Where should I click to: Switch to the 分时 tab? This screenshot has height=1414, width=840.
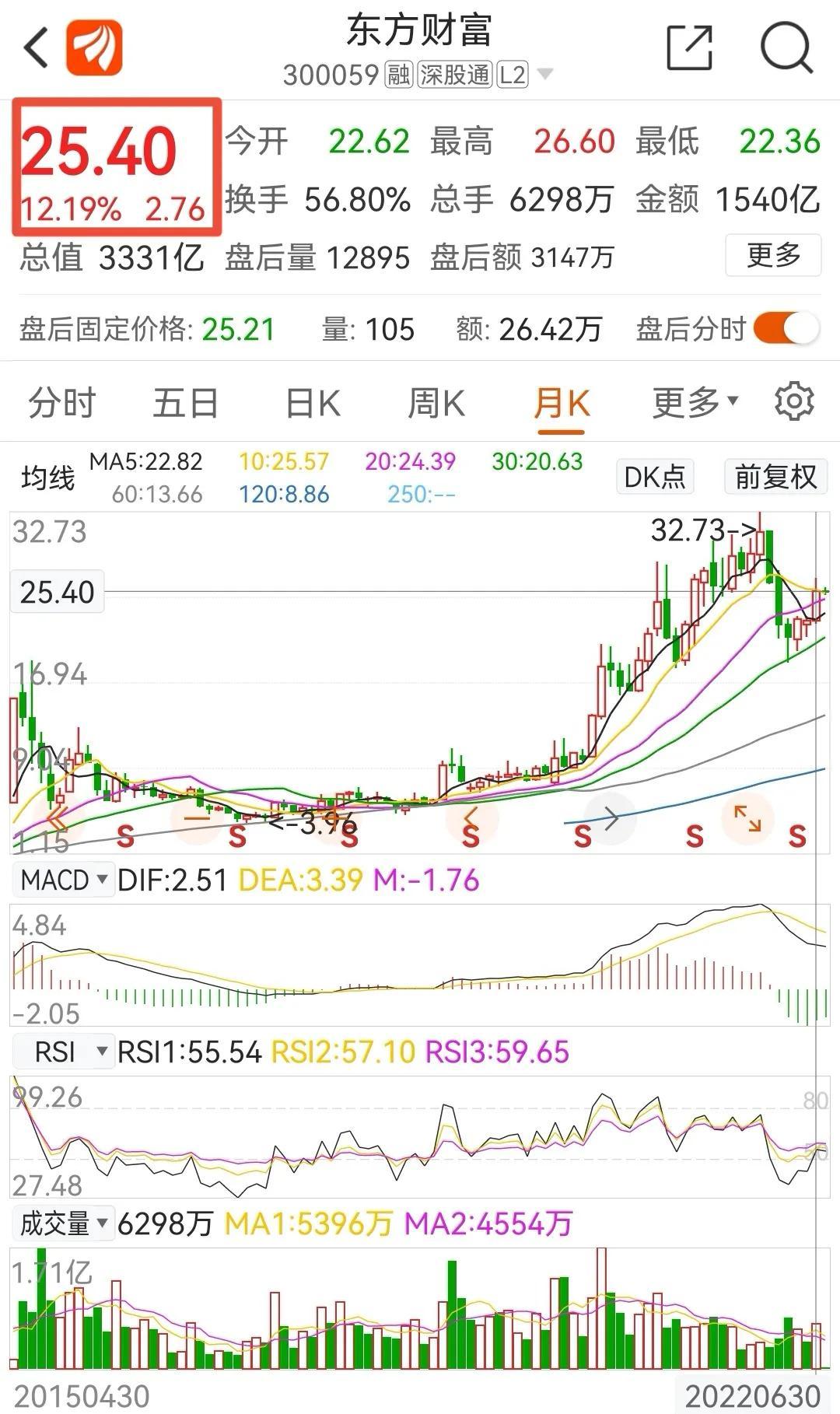click(61, 404)
